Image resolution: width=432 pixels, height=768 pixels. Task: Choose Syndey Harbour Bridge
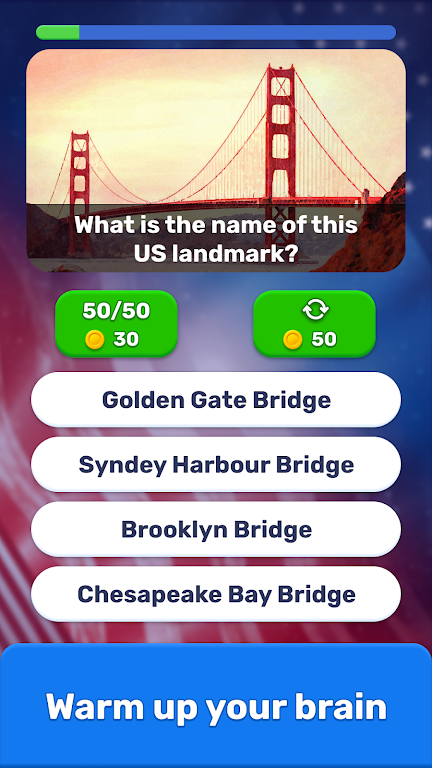click(216, 464)
